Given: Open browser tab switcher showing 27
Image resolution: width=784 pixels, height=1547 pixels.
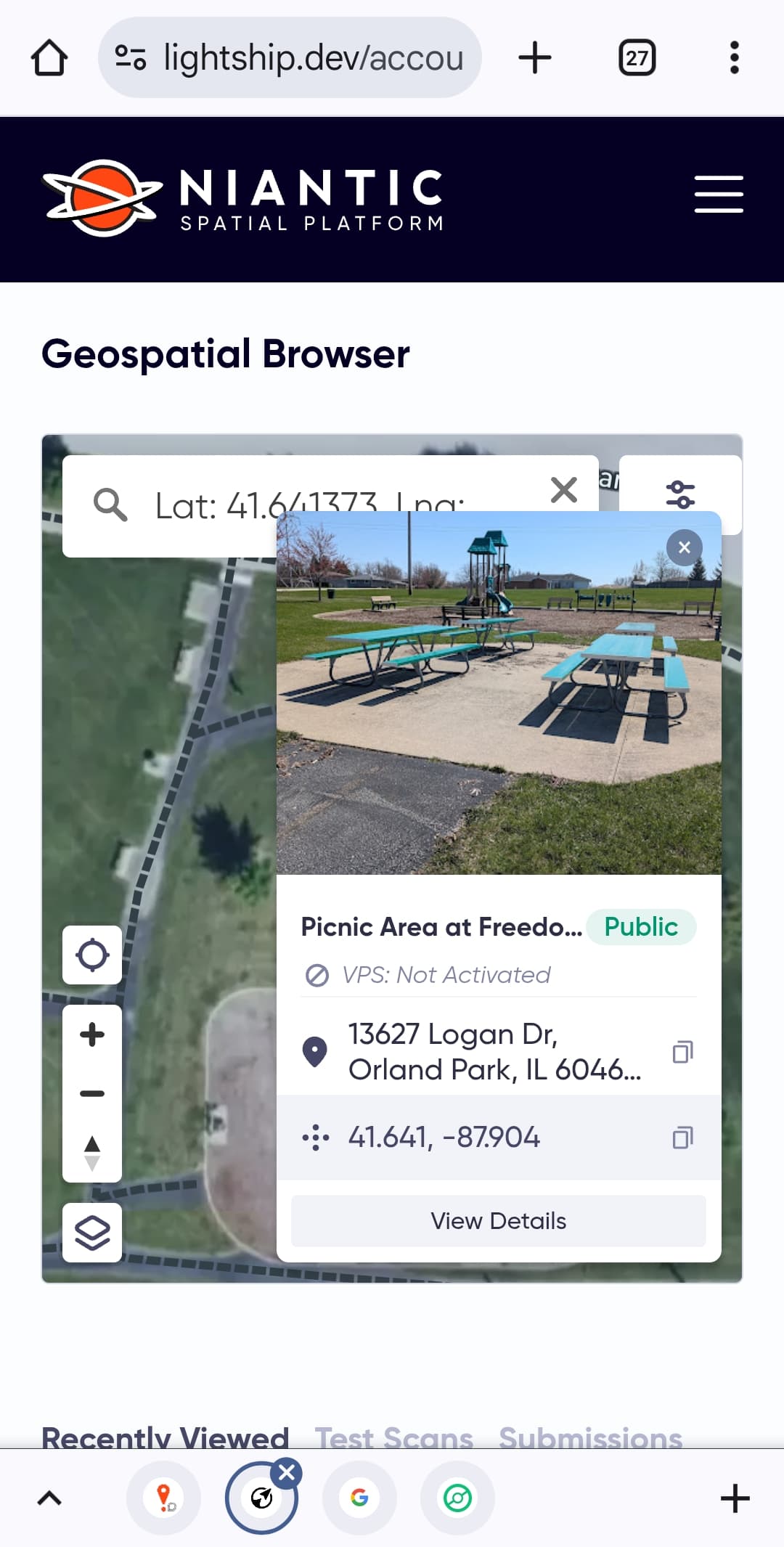Looking at the screenshot, I should point(637,57).
